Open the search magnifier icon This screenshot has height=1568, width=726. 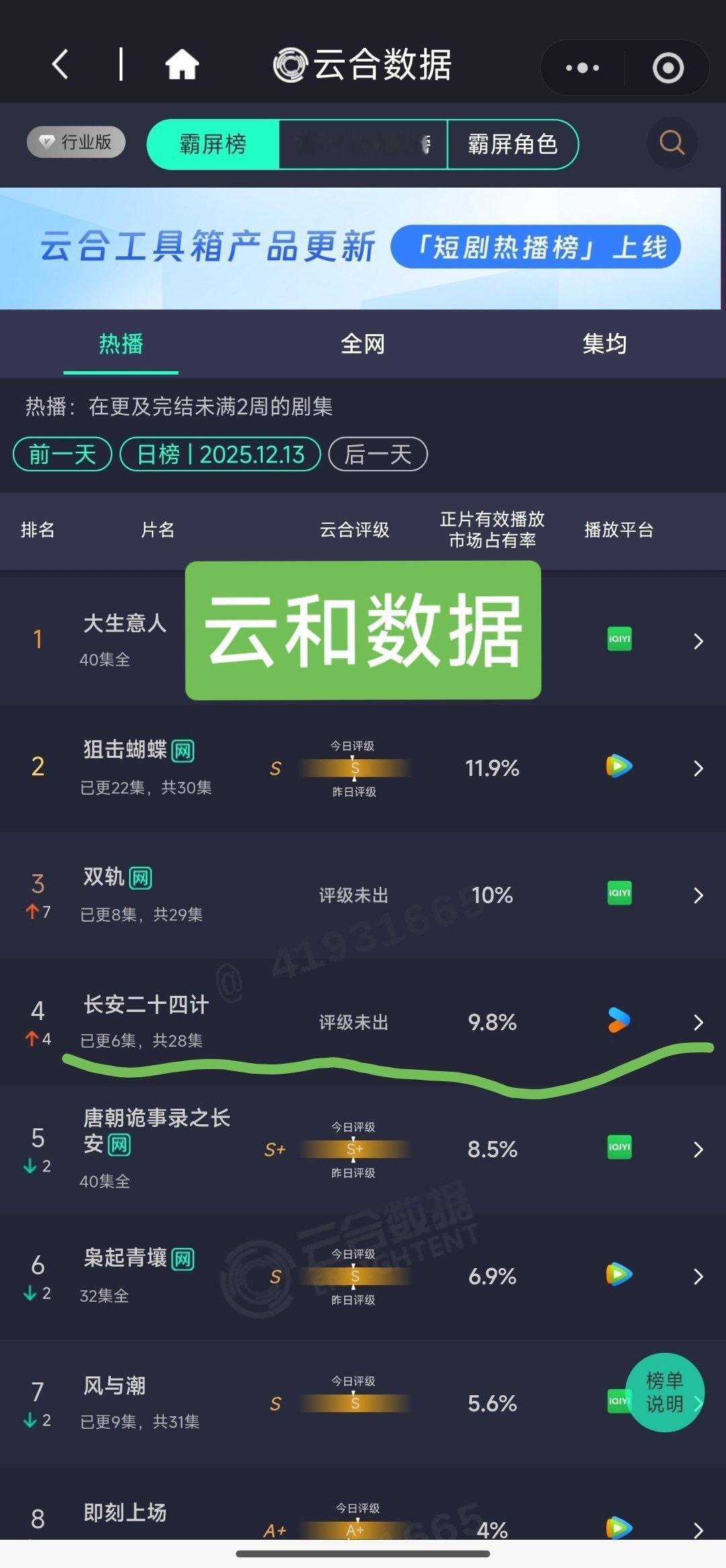pos(670,143)
